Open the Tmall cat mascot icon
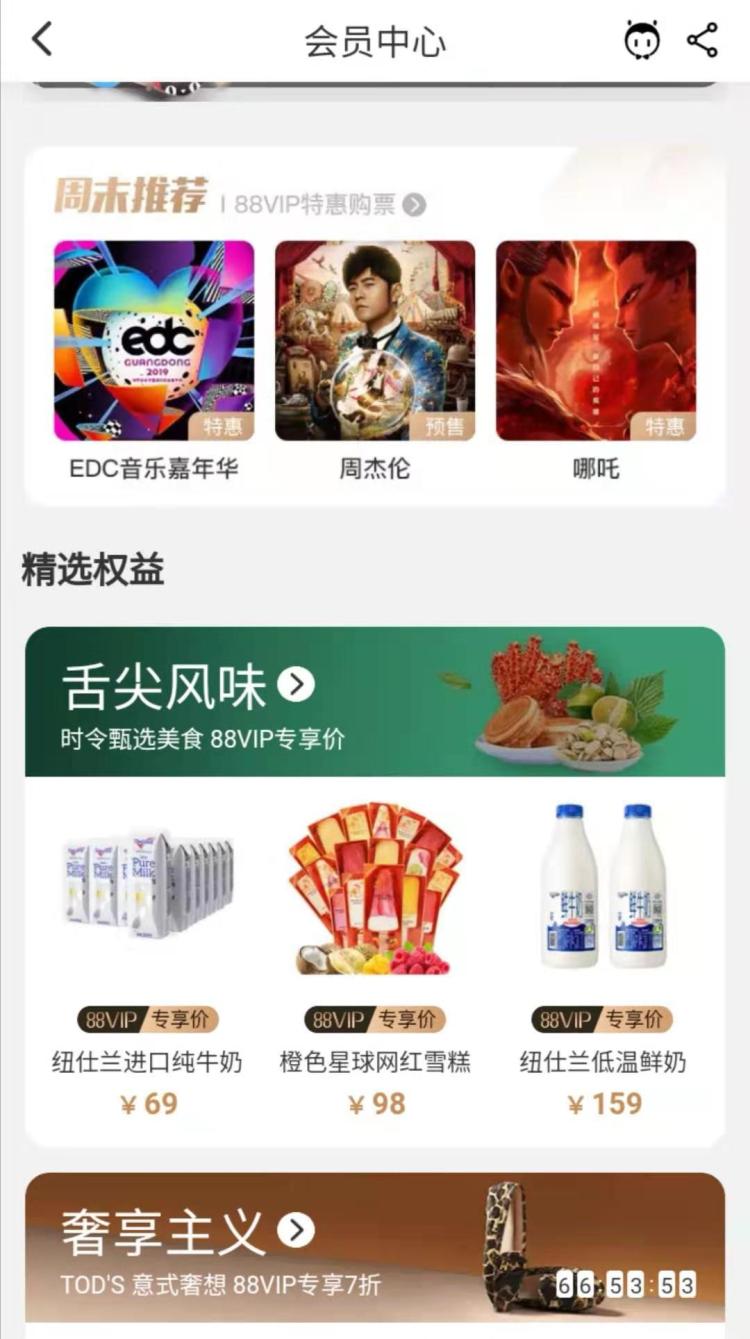750x1339 pixels. click(x=642, y=41)
